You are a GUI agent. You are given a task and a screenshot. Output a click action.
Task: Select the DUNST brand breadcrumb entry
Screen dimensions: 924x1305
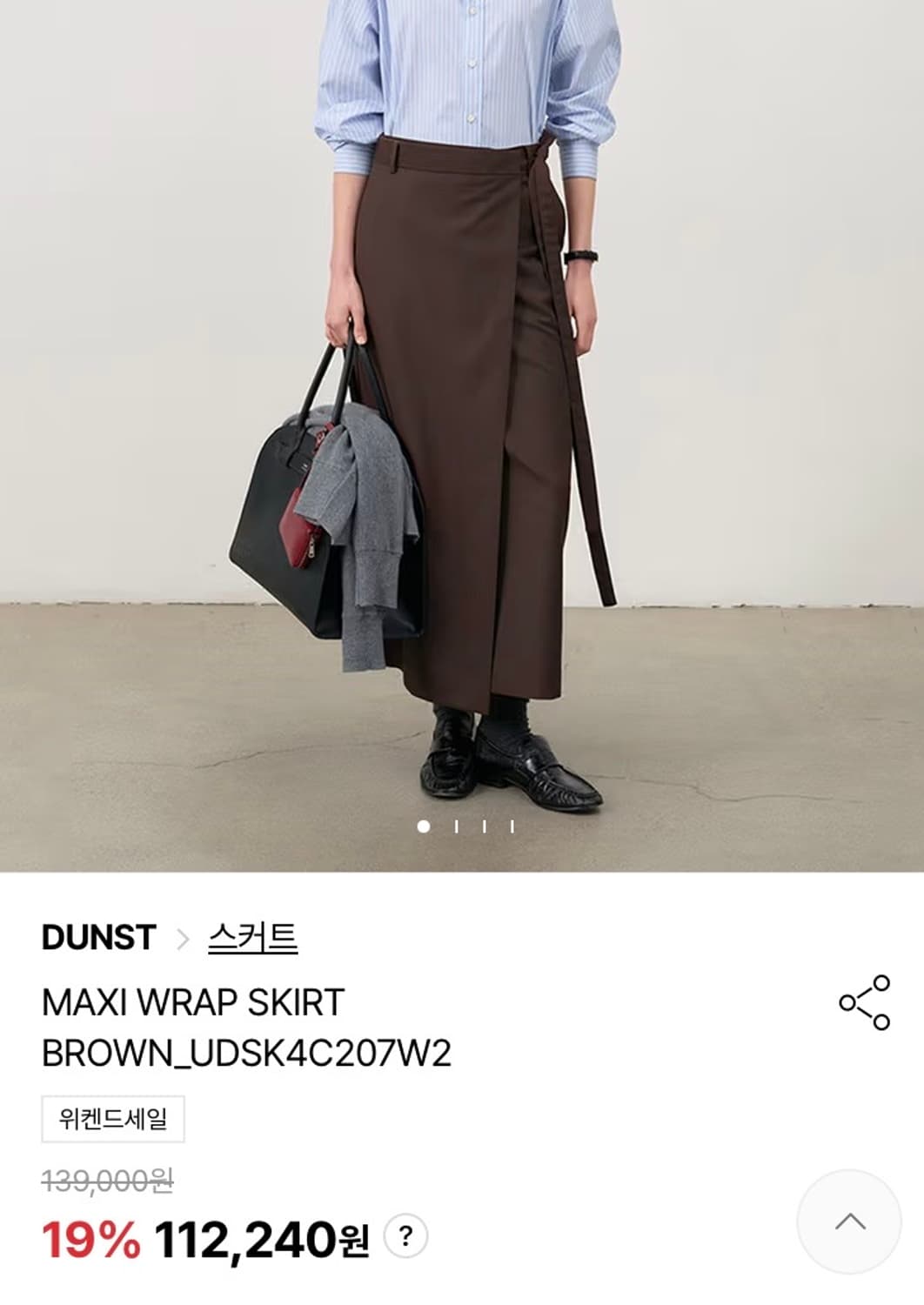(x=98, y=938)
